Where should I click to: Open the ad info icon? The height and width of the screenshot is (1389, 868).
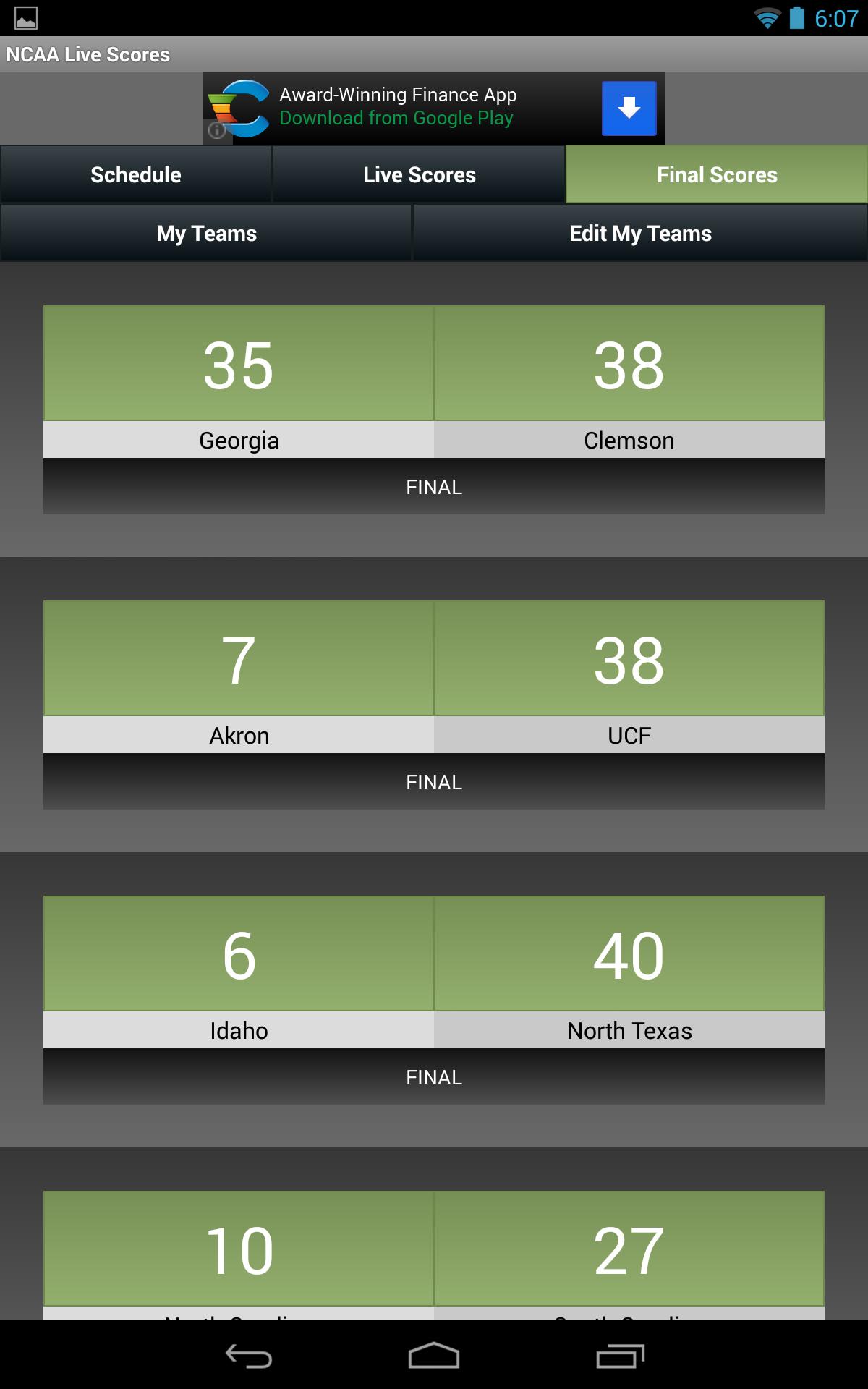(x=216, y=131)
